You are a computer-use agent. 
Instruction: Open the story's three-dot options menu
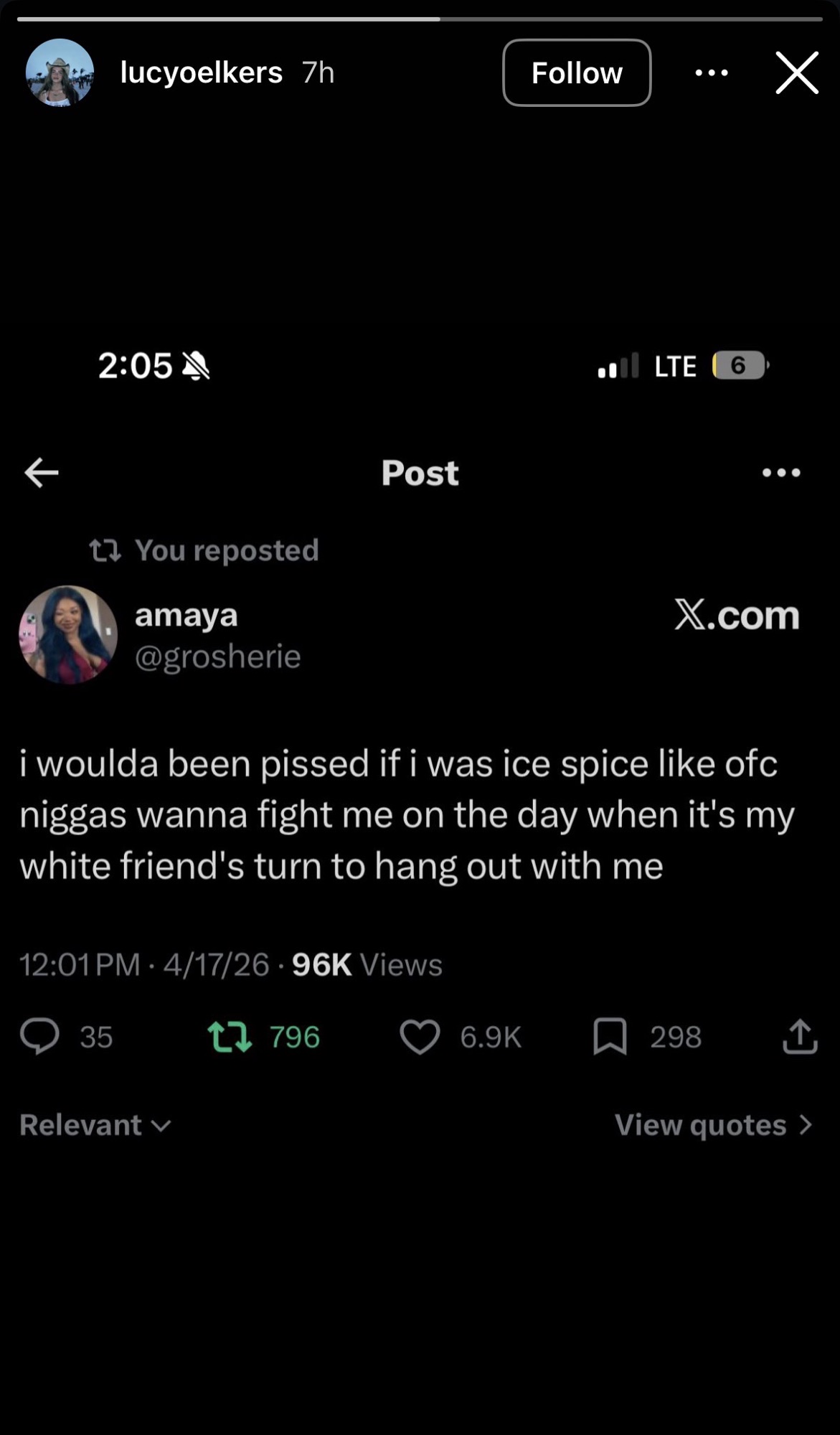tap(712, 72)
